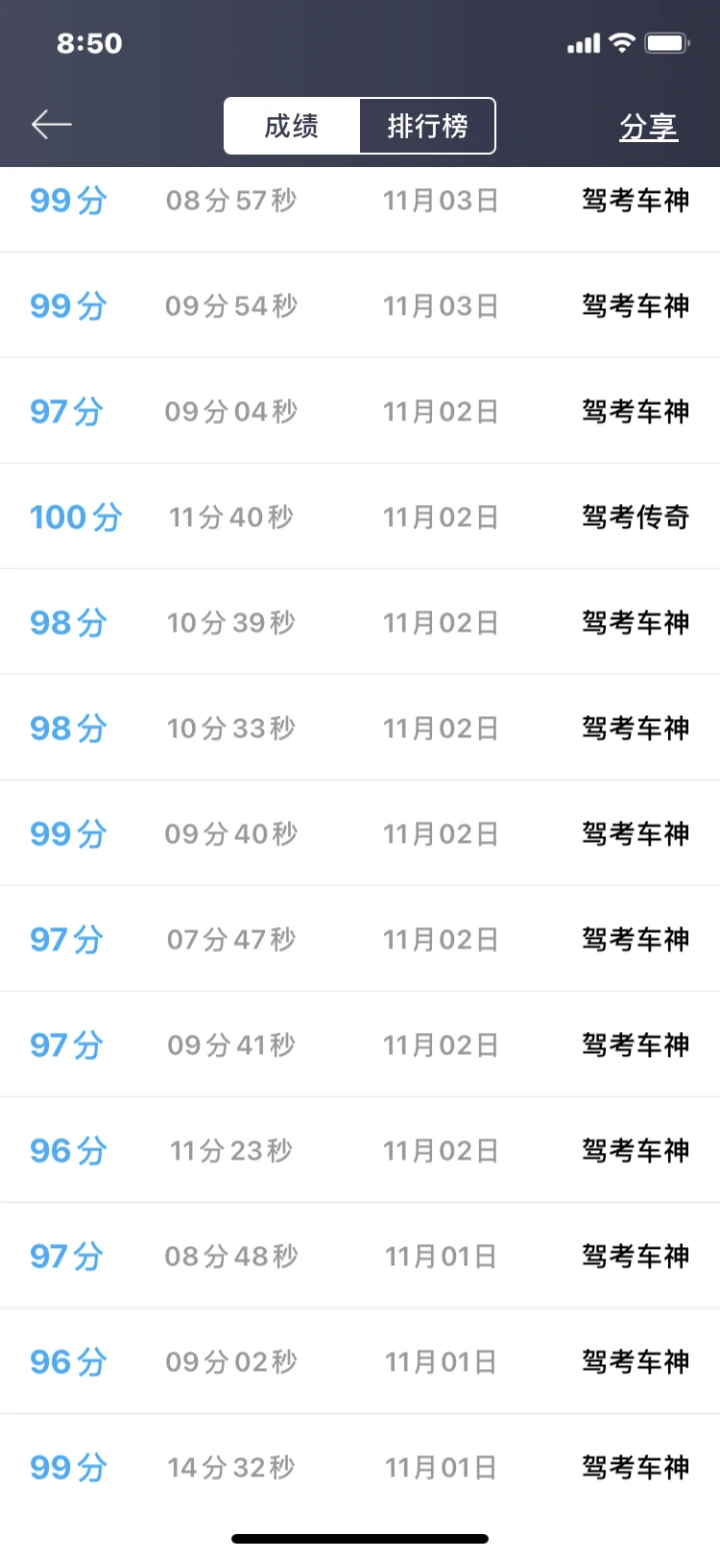Go back using the top-left arrow
The image size is (720, 1559).
click(51, 125)
